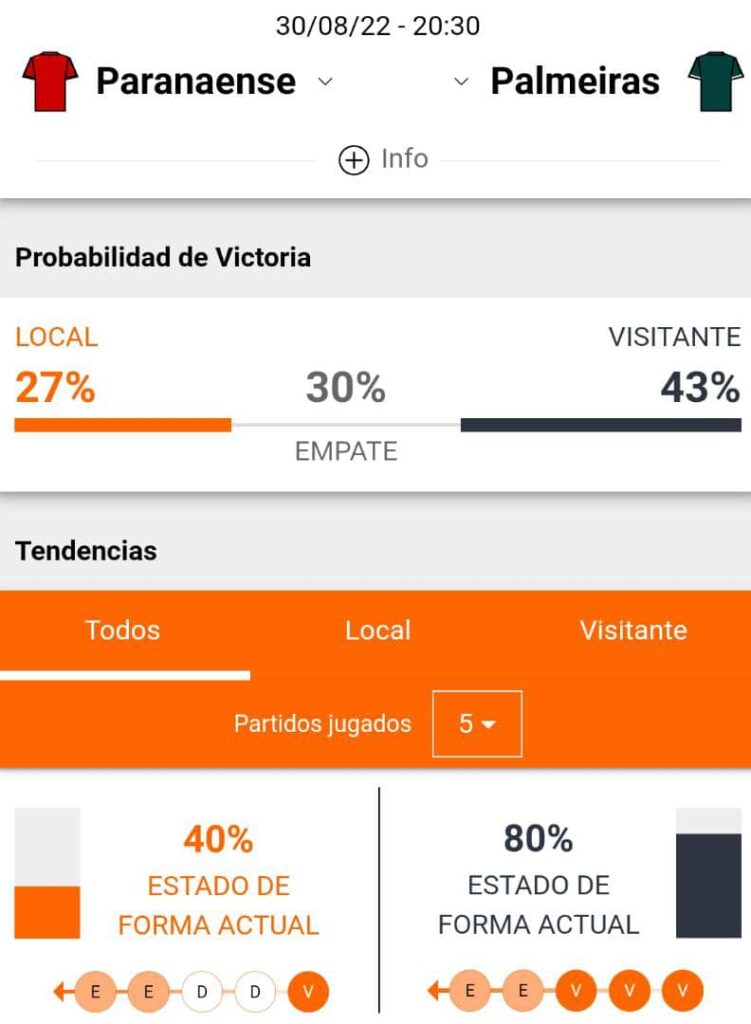Open the Palmeiras team dropdown
Viewport: 751px width, 1024px height.
tap(461, 82)
